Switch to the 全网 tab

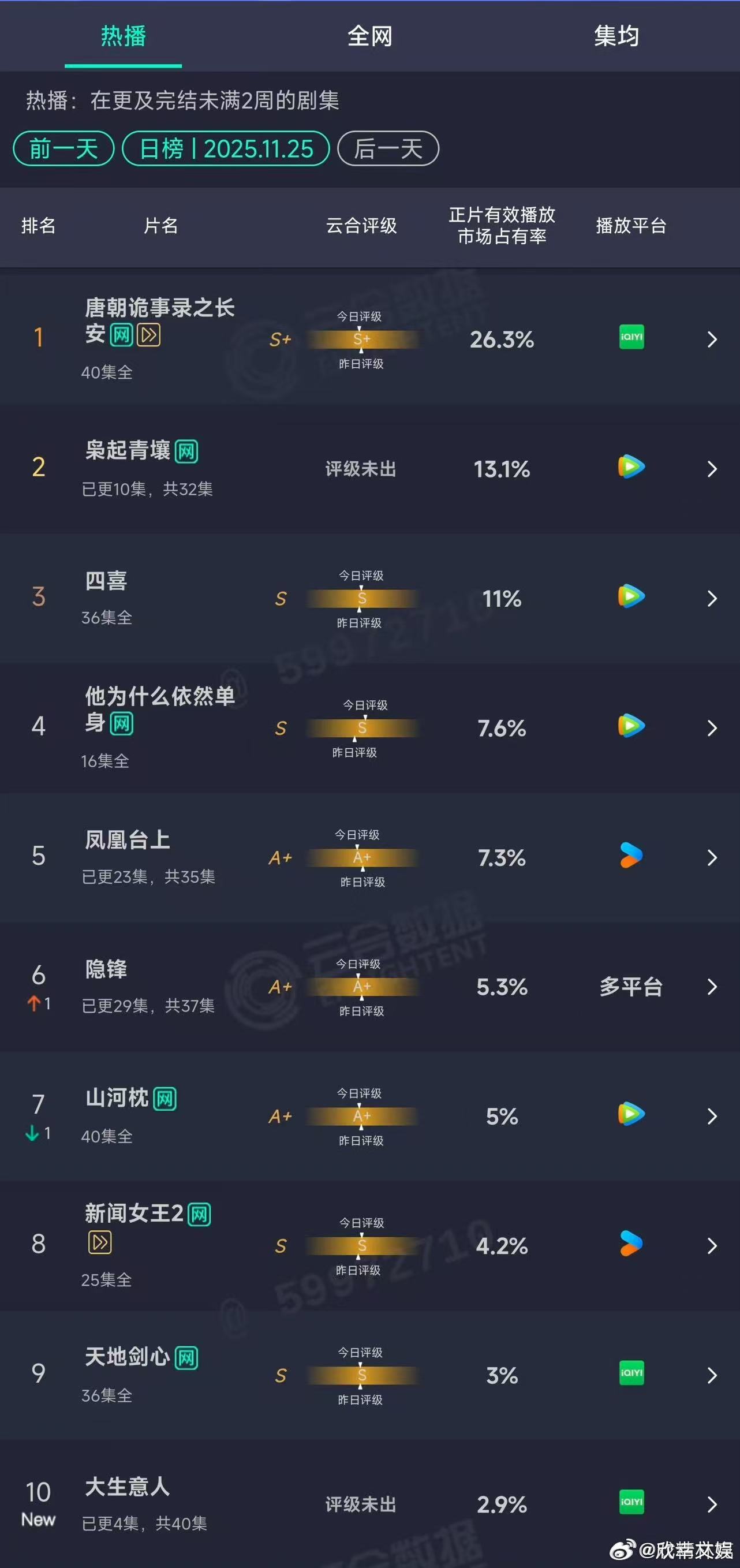pyautogui.click(x=369, y=36)
